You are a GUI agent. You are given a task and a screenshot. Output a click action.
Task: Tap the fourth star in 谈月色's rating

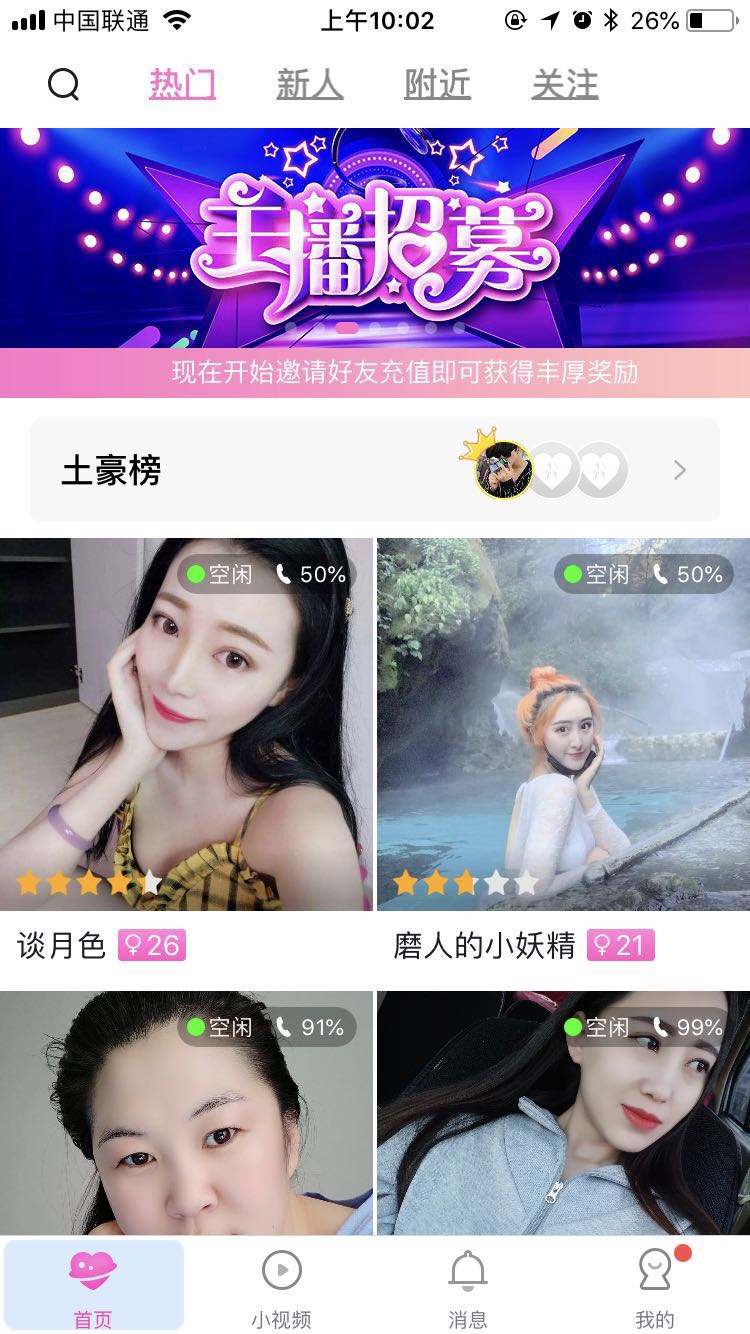click(x=119, y=883)
